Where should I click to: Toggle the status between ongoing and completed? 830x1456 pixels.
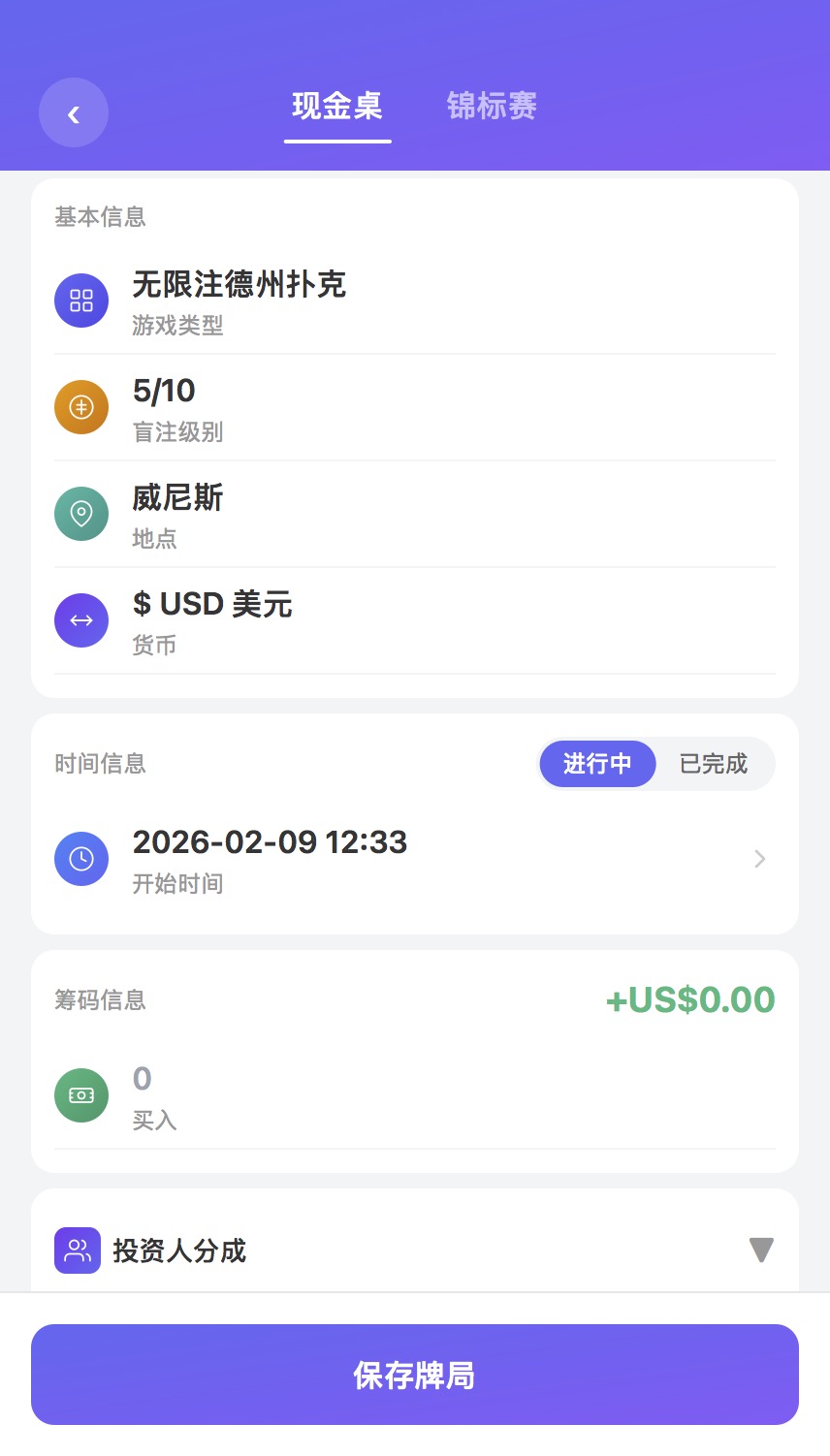point(656,764)
